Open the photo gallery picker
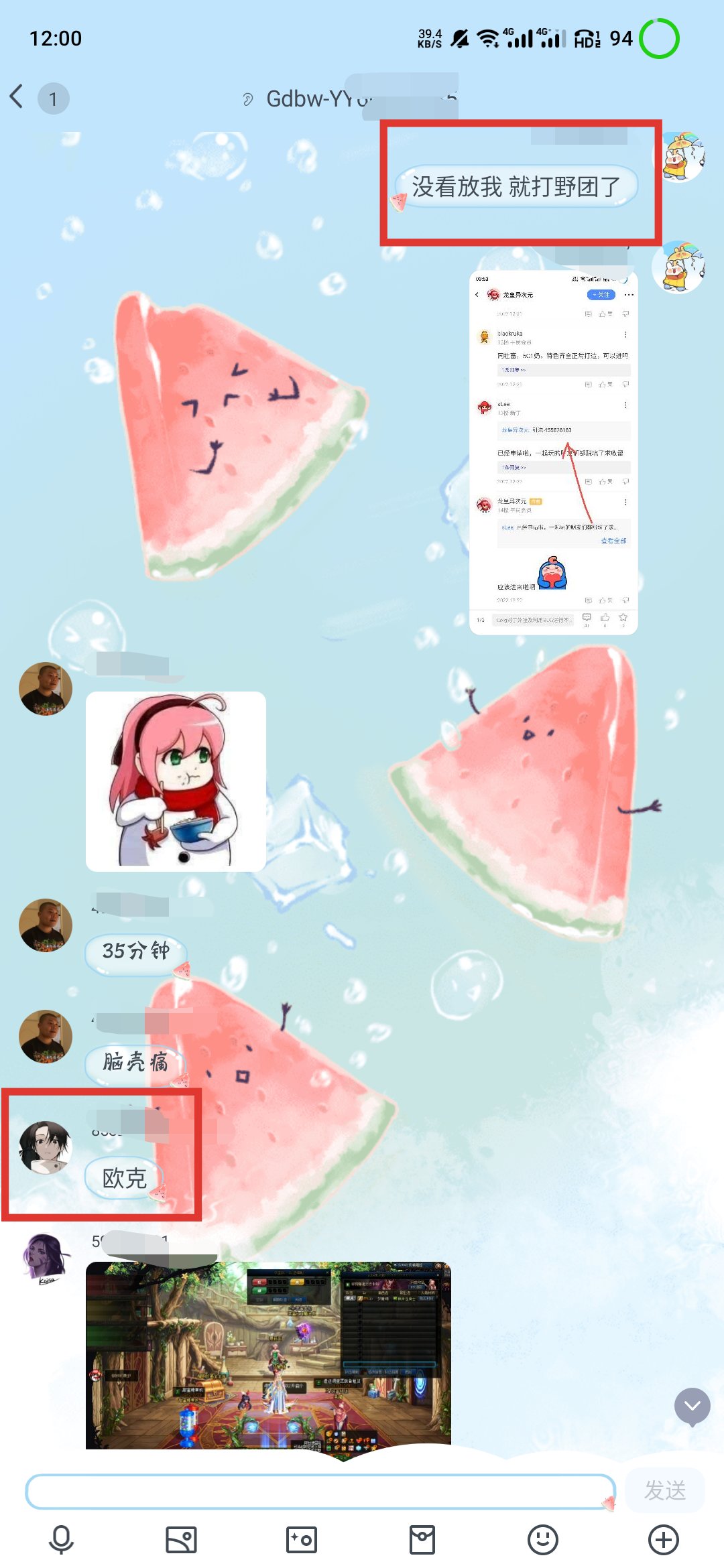 [181, 1539]
